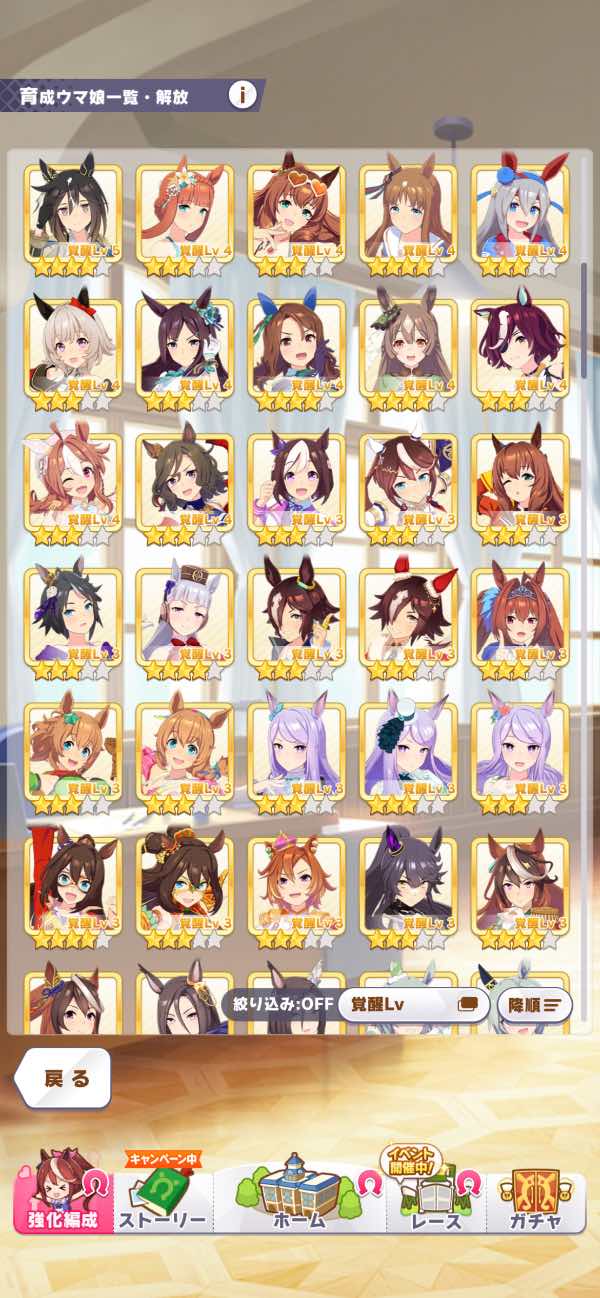
Task: Select the silver-haired girl with blue pom-pom card
Action: coord(521,220)
